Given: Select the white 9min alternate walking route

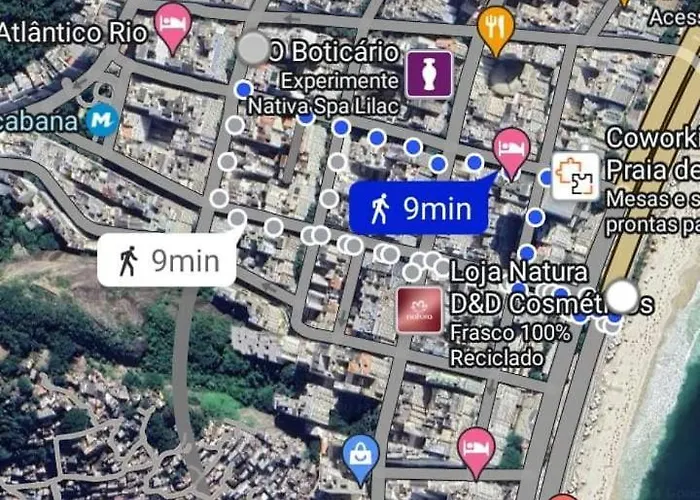Looking at the screenshot, I should point(167,261).
